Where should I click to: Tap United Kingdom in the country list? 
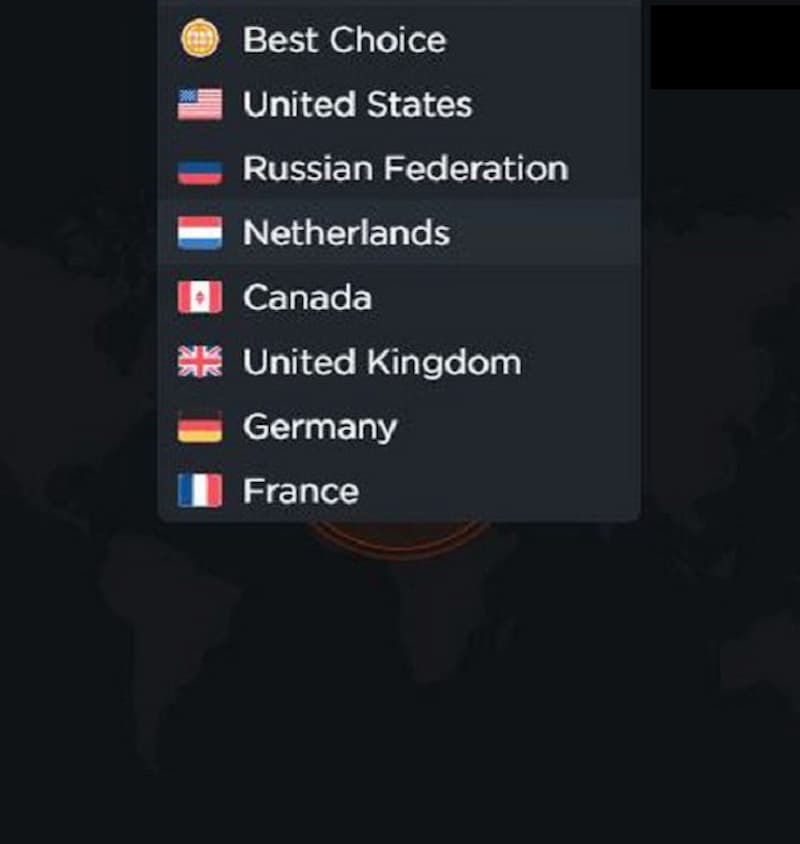coord(381,362)
